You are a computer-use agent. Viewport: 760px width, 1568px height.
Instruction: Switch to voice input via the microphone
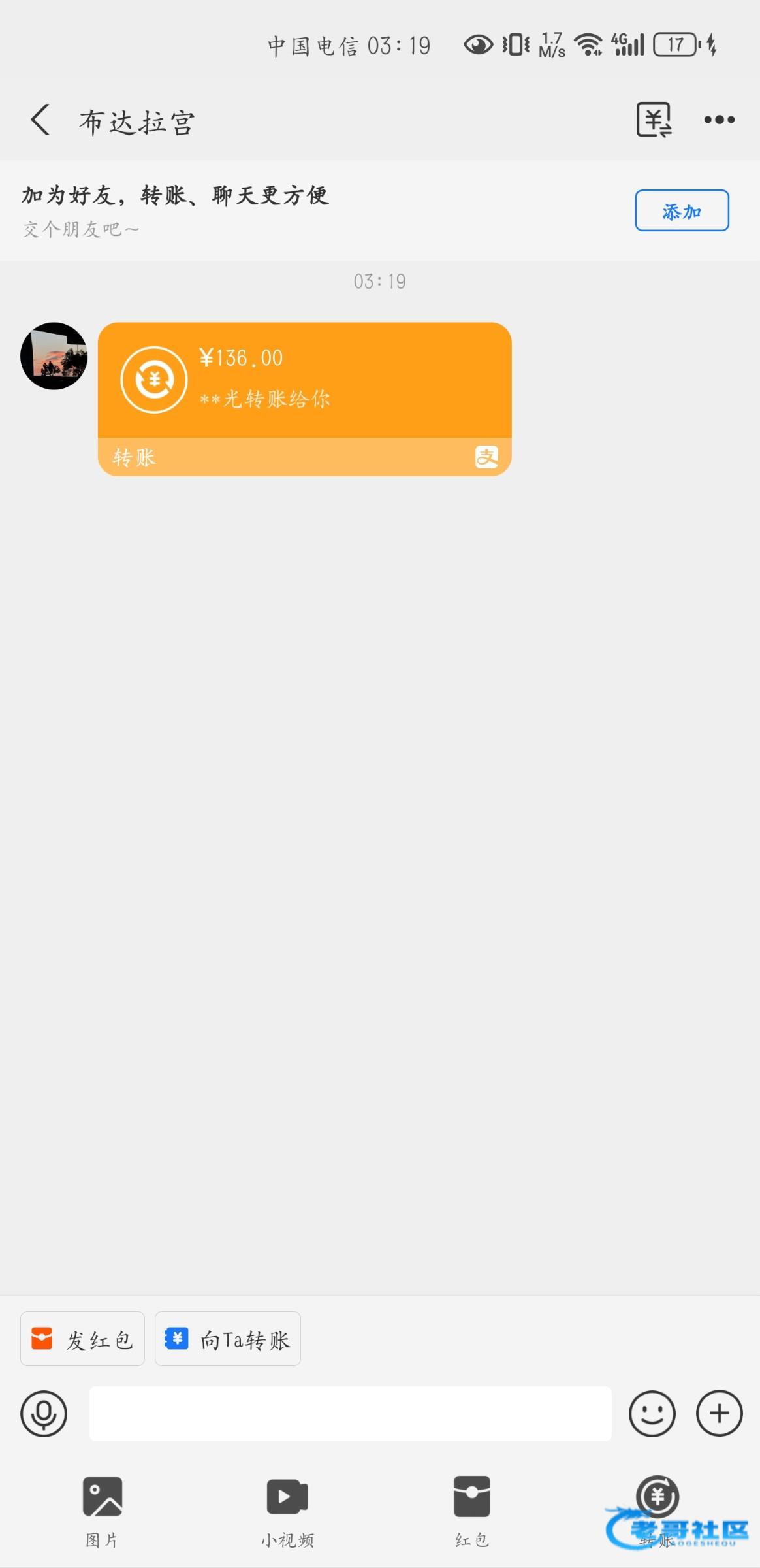tap(44, 1413)
